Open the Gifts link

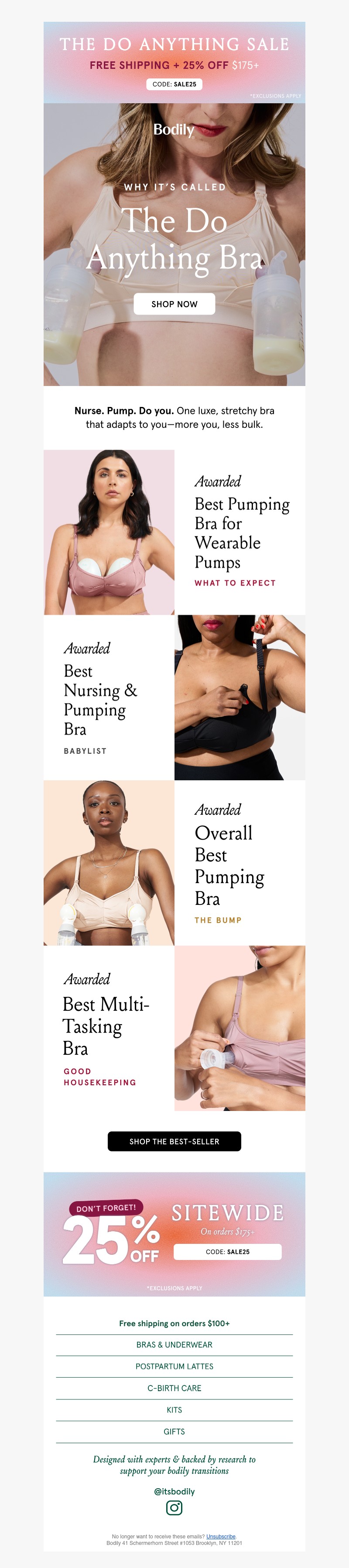(174, 1431)
